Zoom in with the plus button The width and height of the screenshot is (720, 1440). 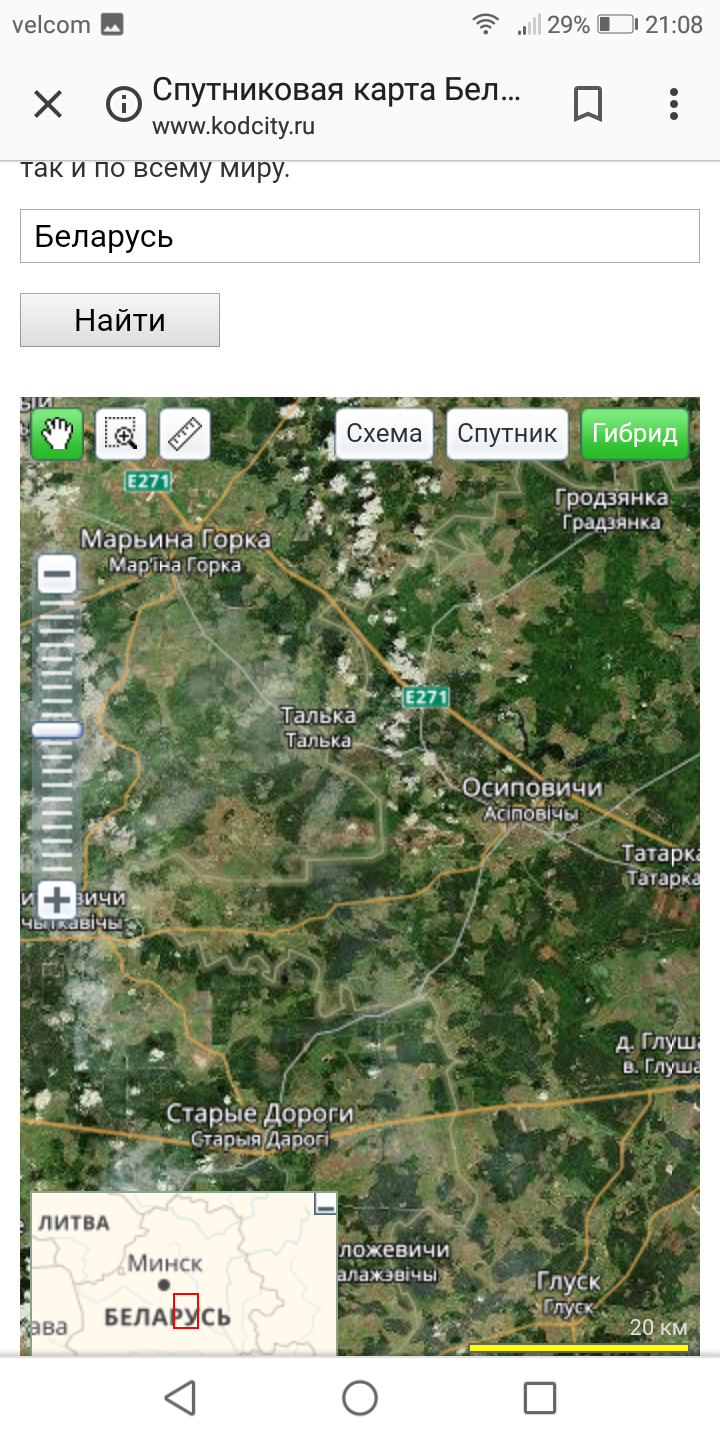(x=57, y=900)
